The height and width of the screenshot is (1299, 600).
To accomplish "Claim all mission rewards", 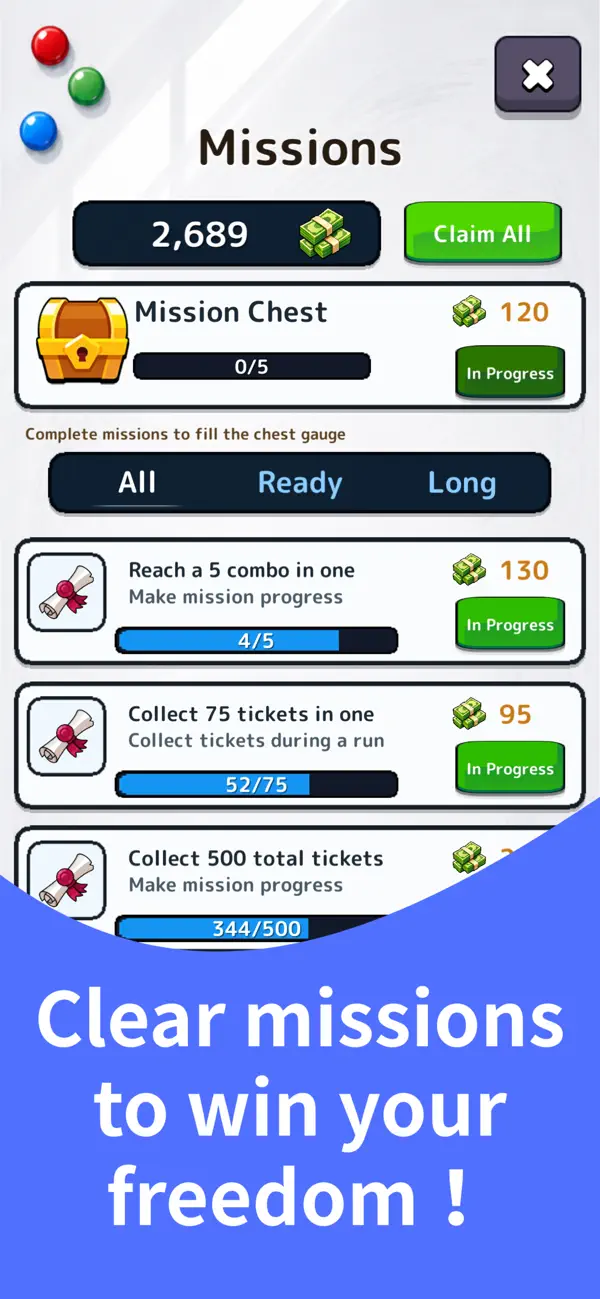I will pyautogui.click(x=483, y=234).
